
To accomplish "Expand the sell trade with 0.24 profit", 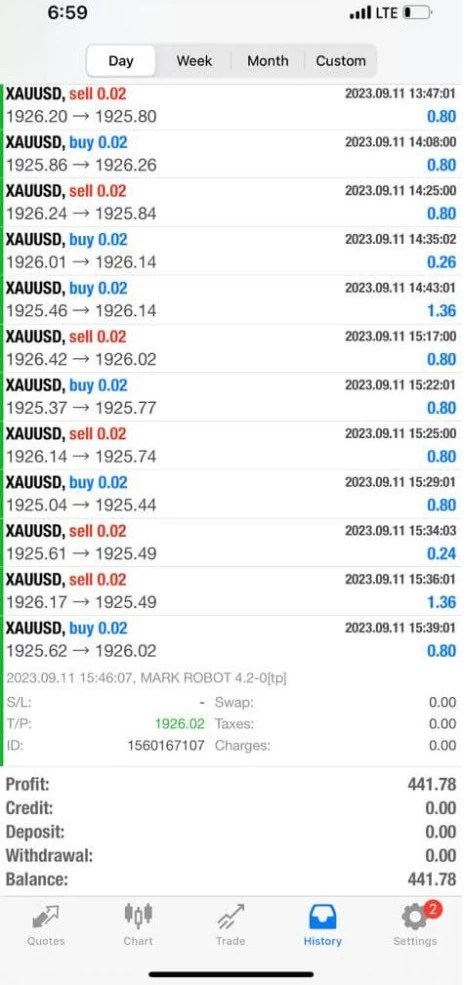I will 232,543.
